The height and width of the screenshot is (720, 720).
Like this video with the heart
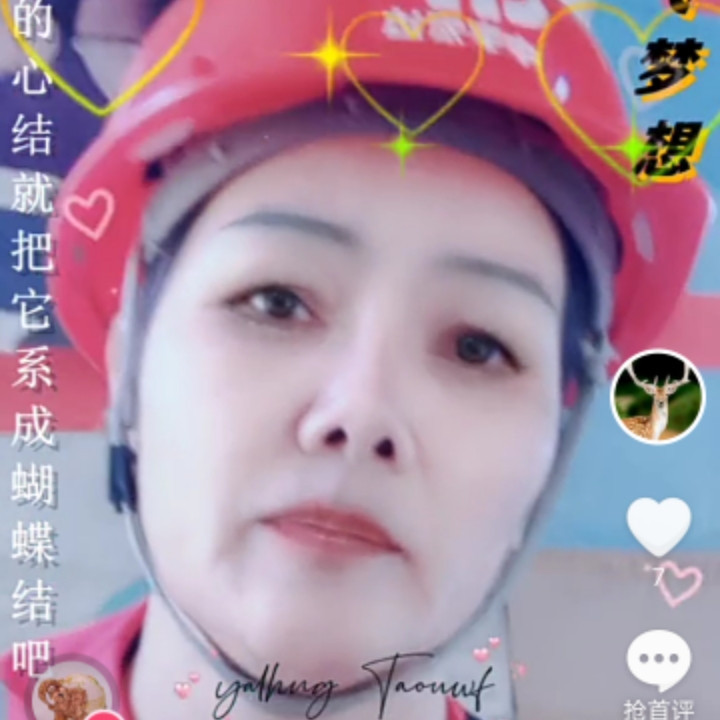coord(658,526)
